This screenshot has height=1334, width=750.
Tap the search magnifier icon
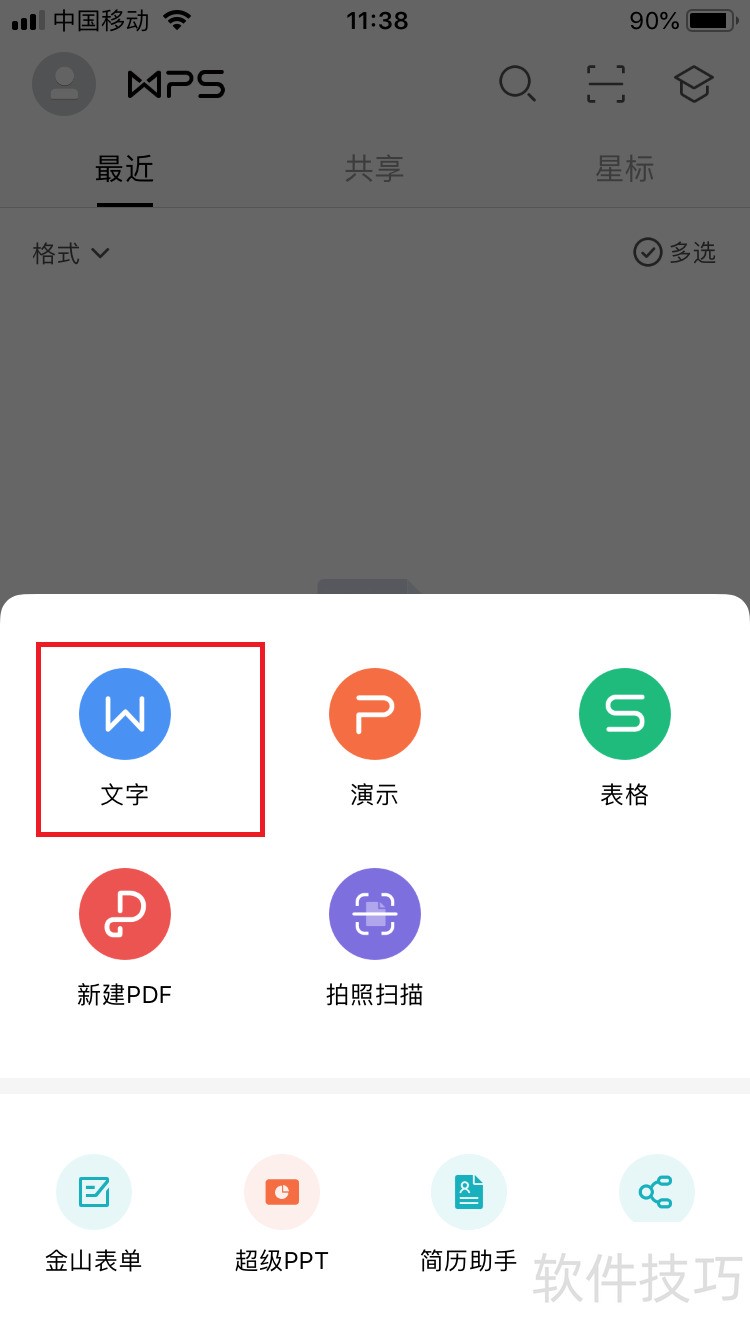click(x=518, y=86)
